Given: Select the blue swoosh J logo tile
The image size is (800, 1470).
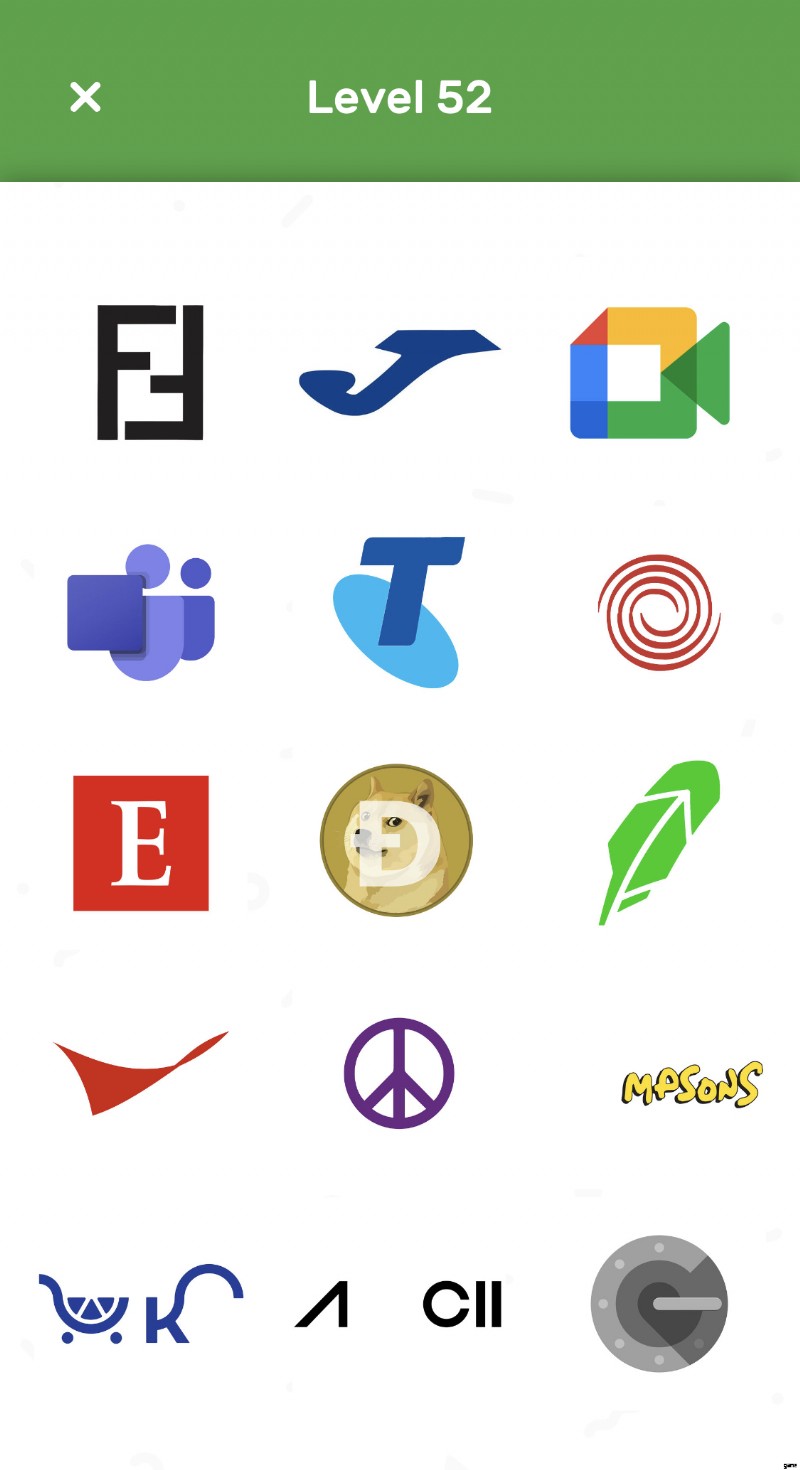Looking at the screenshot, I should point(399,372).
